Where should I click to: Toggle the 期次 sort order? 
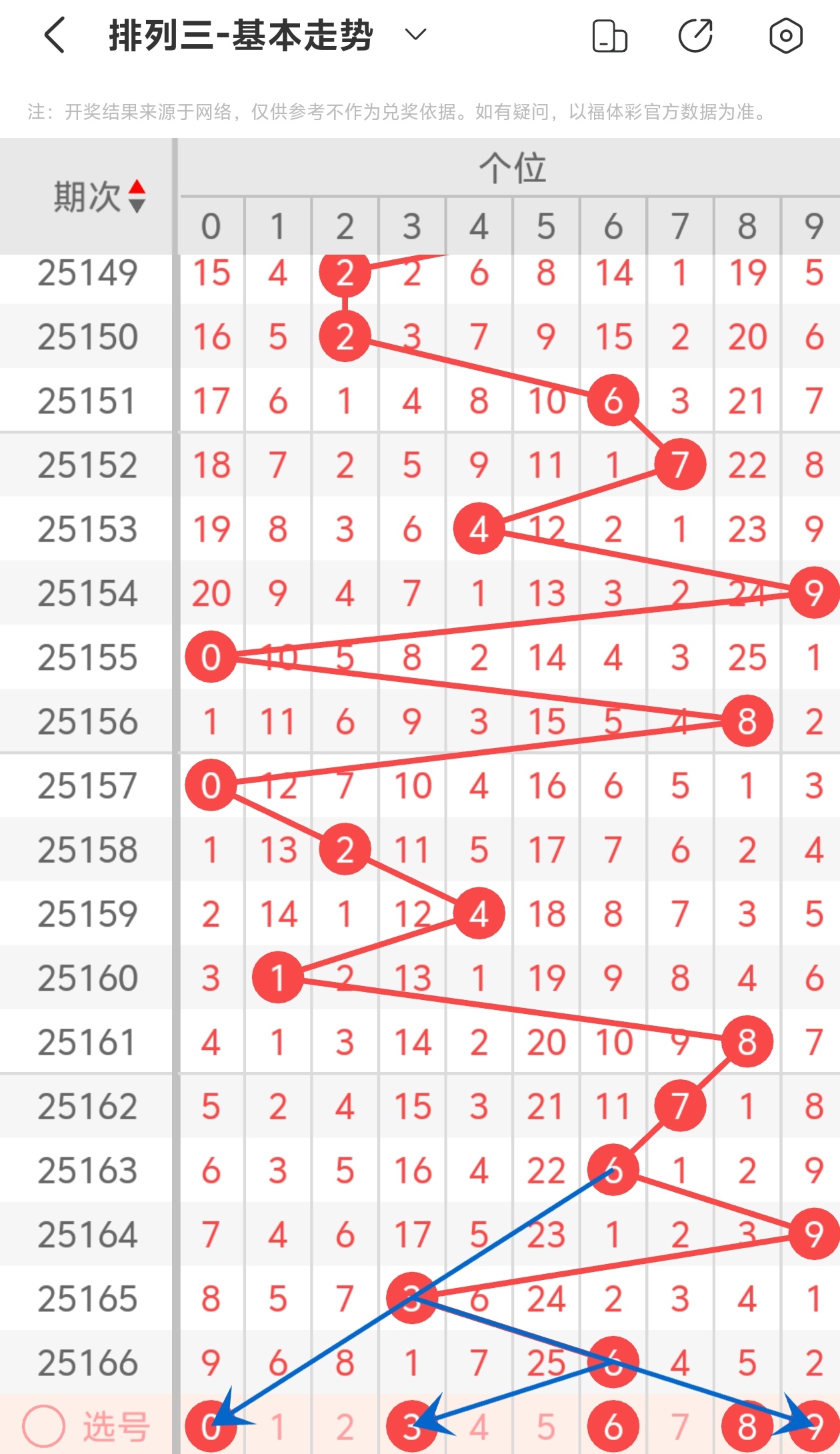coord(137,196)
